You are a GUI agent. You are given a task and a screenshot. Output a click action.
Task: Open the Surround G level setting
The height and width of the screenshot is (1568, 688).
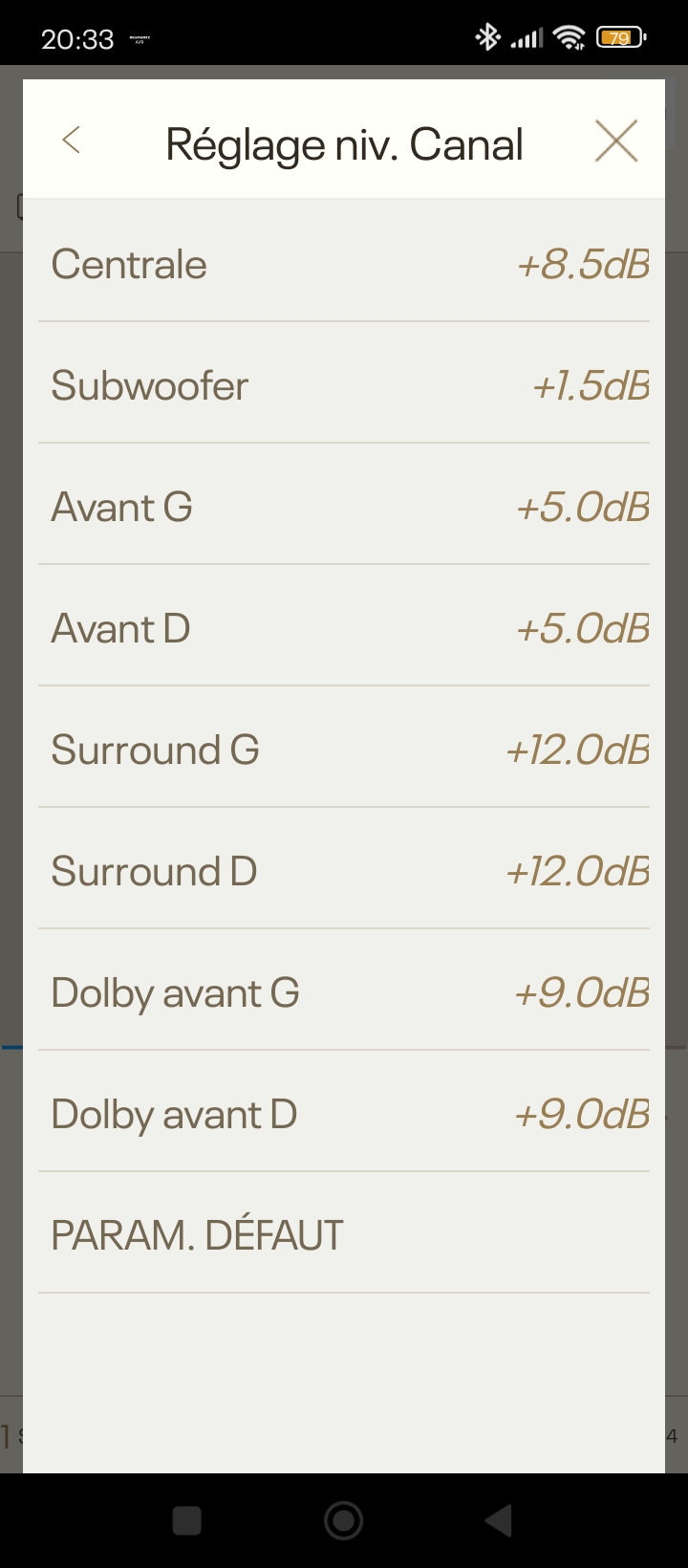pyautogui.click(x=344, y=751)
